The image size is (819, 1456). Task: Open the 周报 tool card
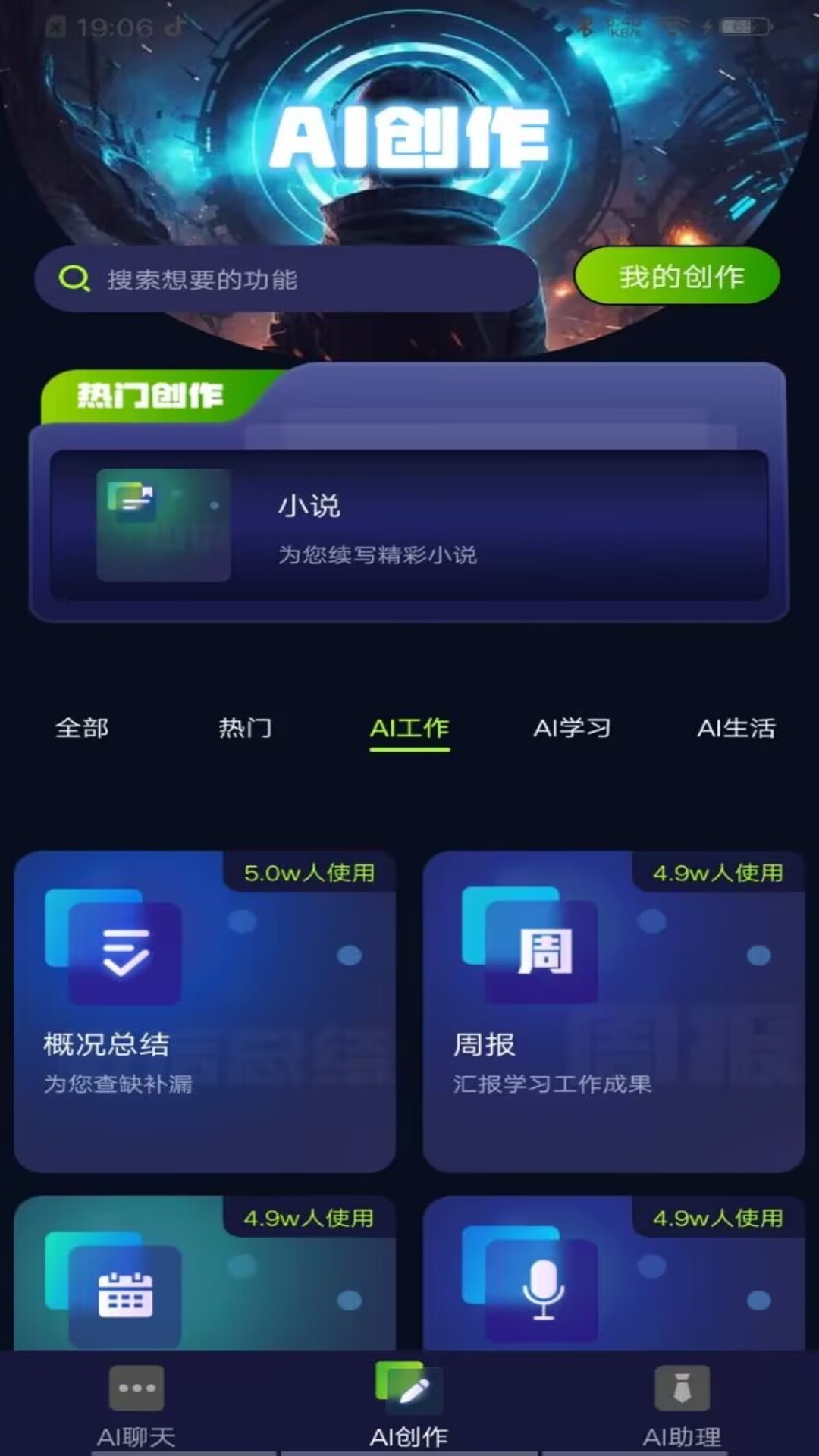point(613,1011)
